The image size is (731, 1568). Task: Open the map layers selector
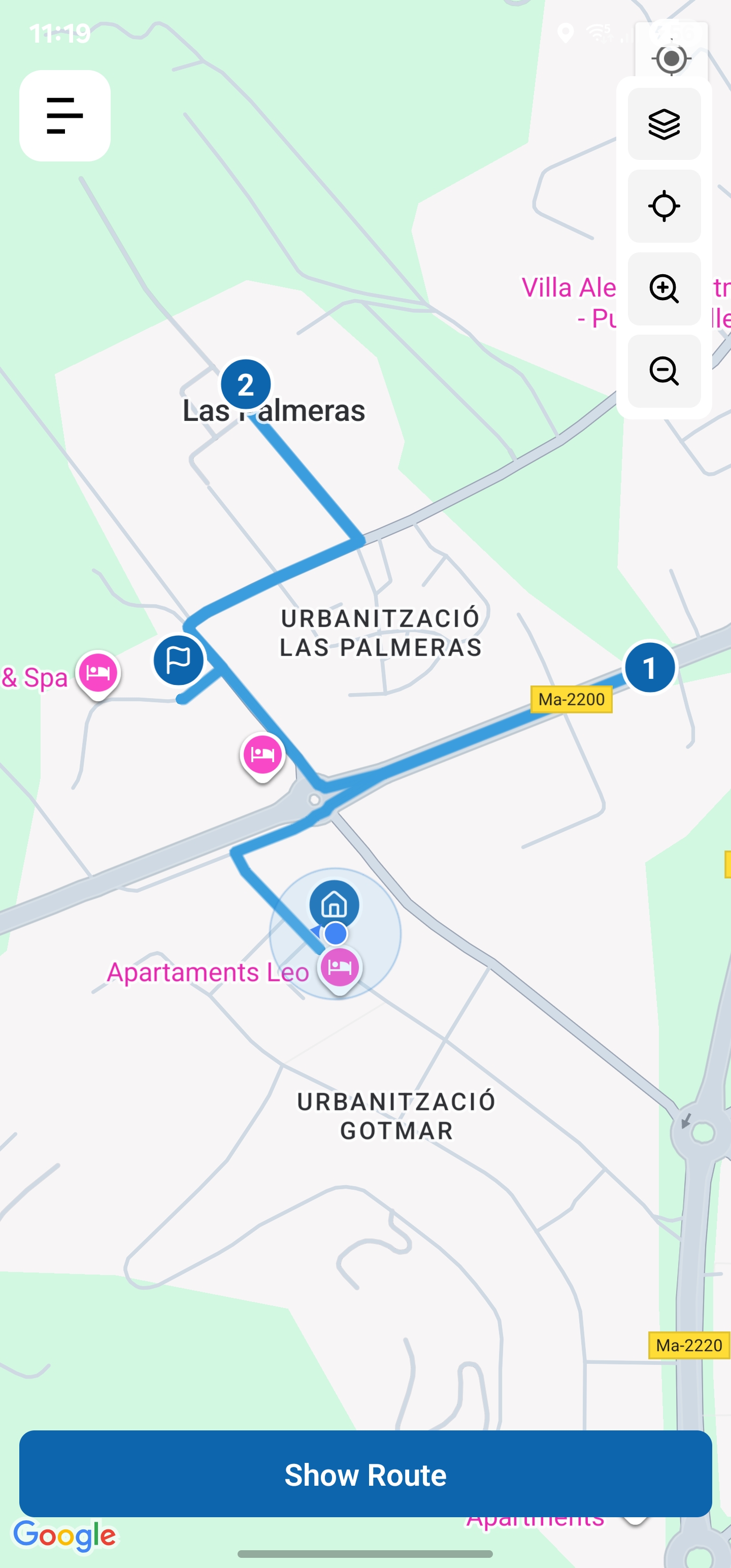click(x=663, y=124)
